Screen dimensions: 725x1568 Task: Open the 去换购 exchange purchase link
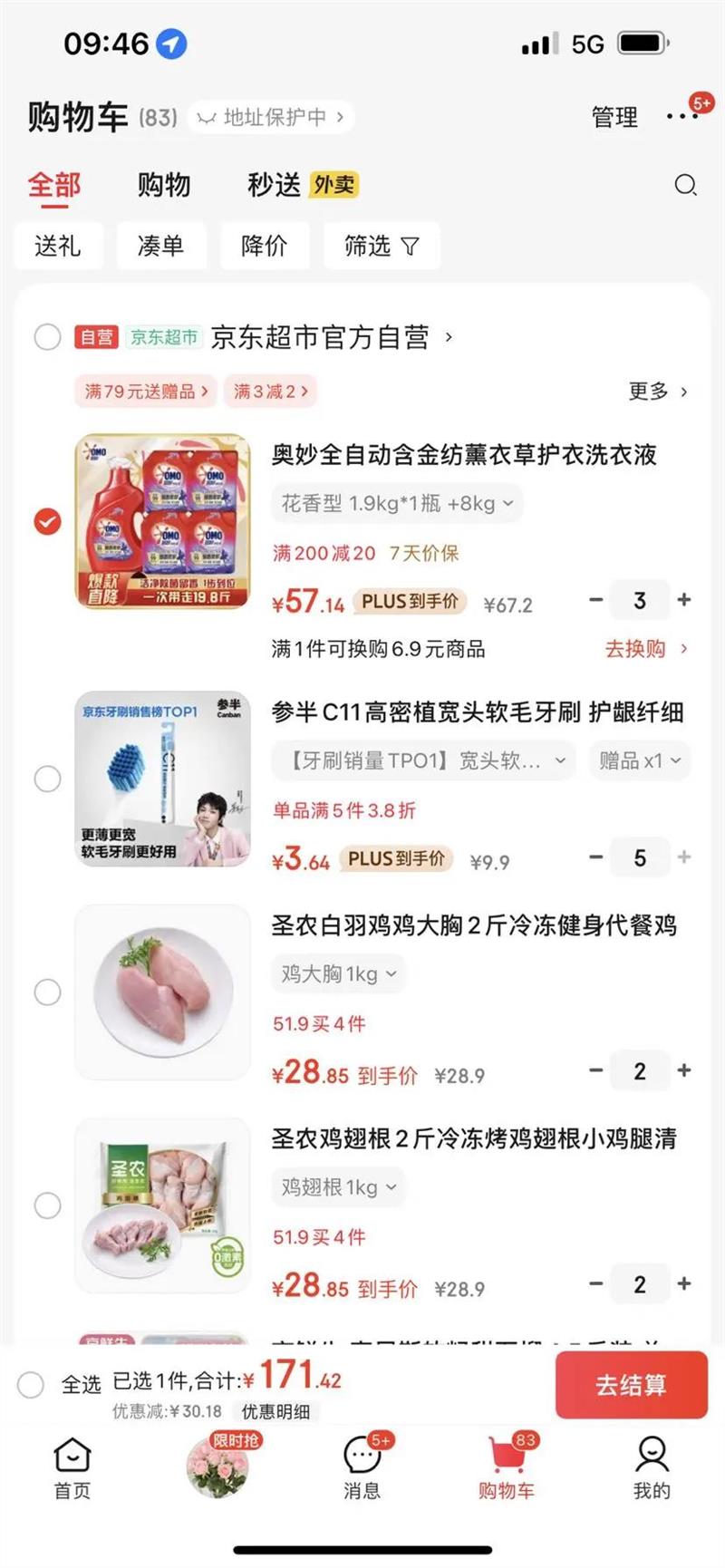pyautogui.click(x=645, y=649)
